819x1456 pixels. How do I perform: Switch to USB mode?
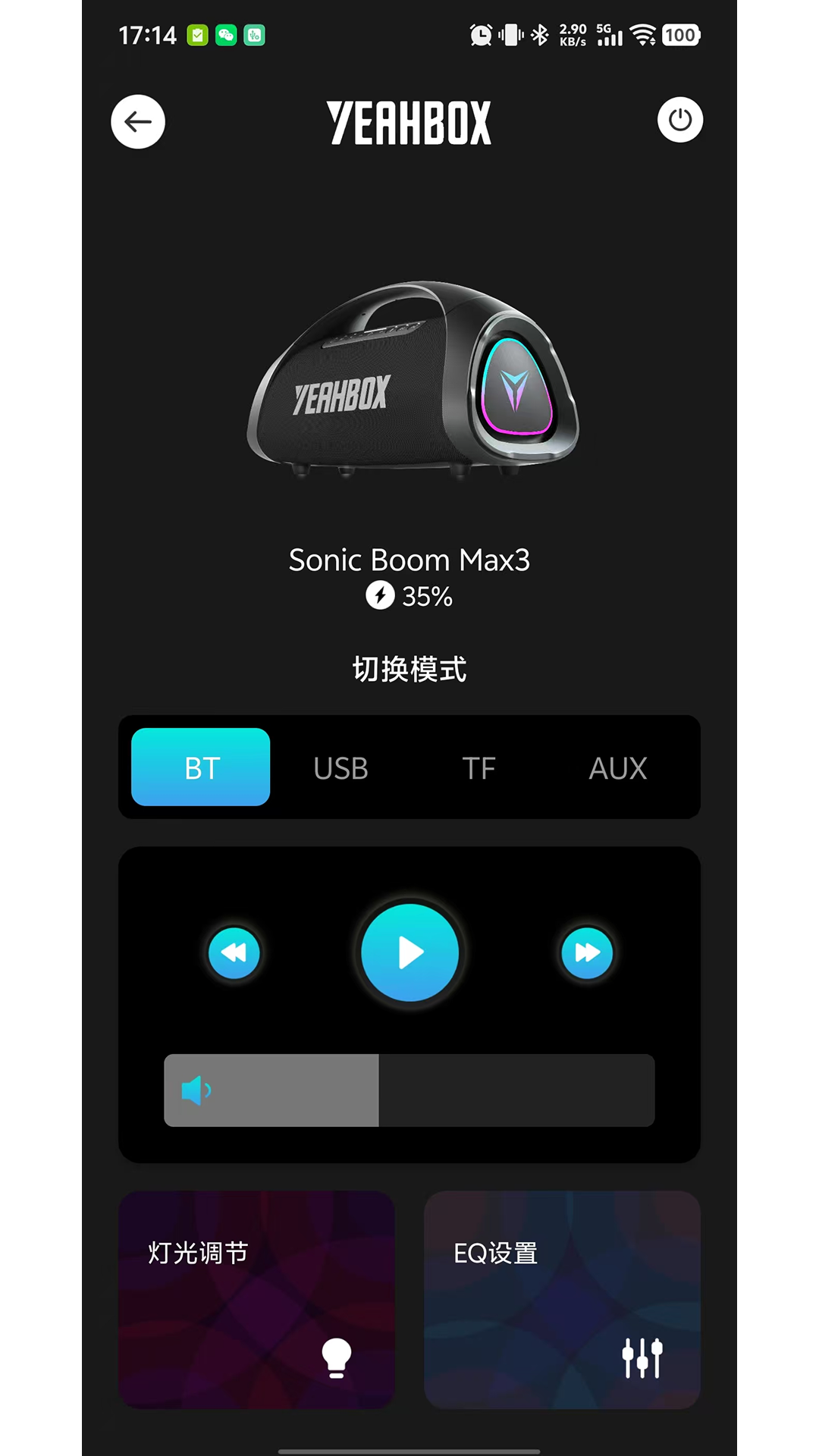point(340,767)
